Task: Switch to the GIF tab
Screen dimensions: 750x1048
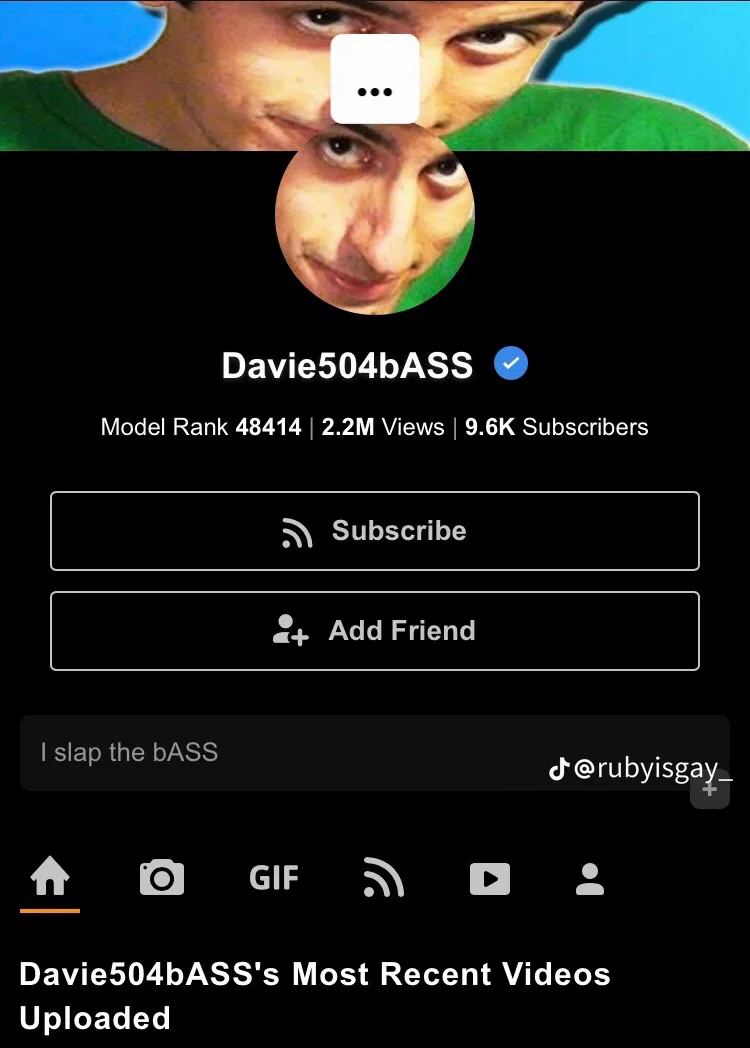Action: 273,878
